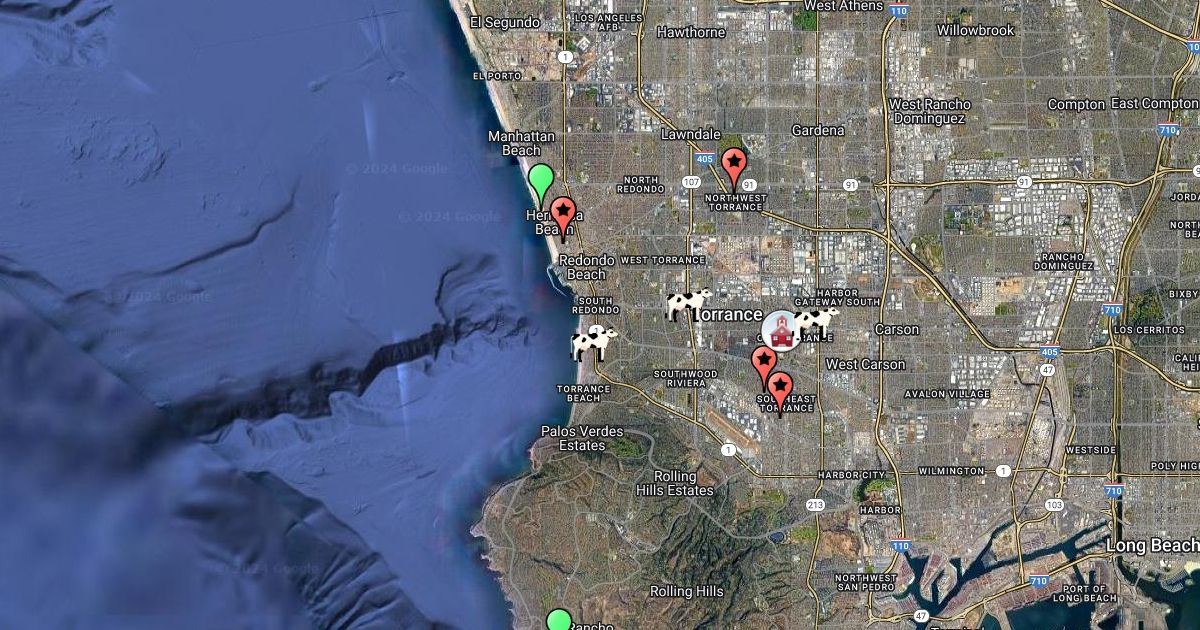Screen dimensions: 1200x630
Task: Open the cow marker near South Redondo
Action: 593,343
